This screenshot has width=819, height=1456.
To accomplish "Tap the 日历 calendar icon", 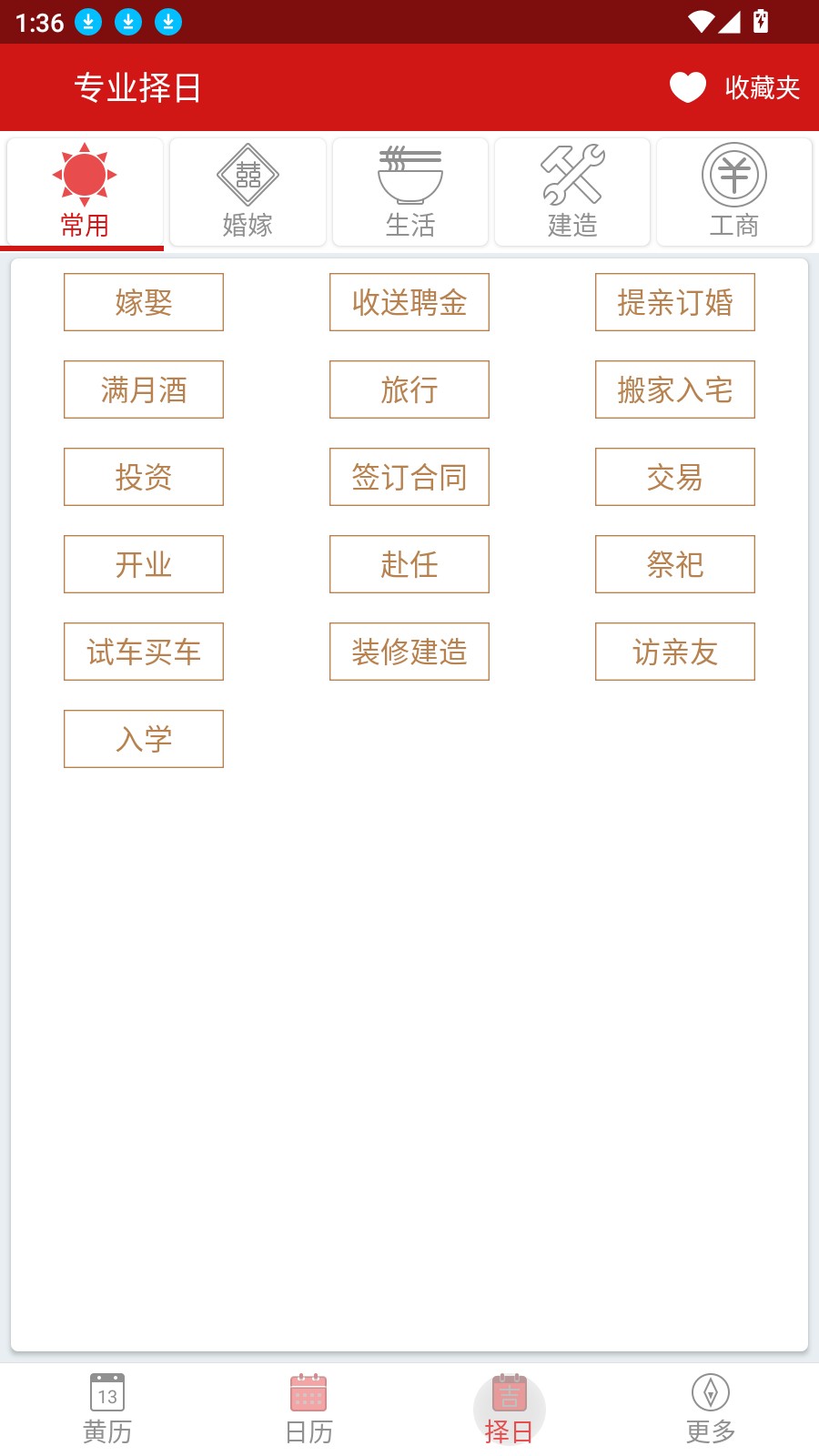I will [308, 1392].
